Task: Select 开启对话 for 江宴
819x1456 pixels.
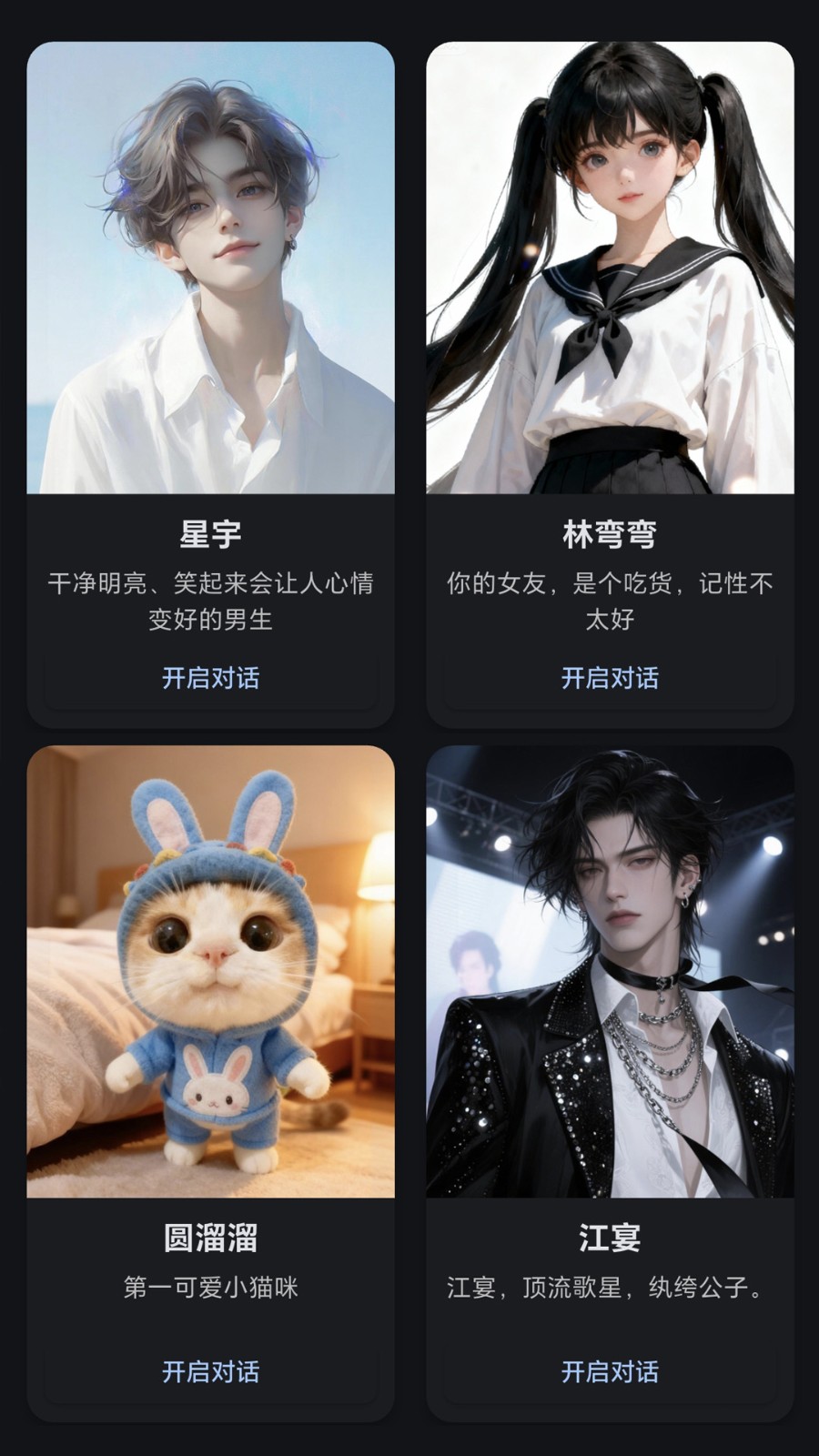Action: tap(610, 1371)
